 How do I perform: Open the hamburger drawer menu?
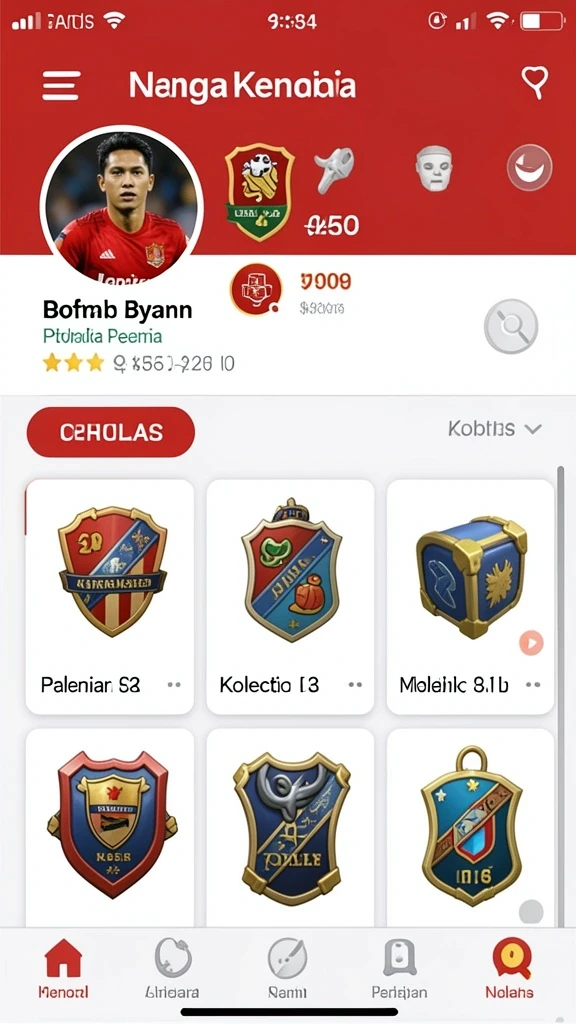[61, 86]
